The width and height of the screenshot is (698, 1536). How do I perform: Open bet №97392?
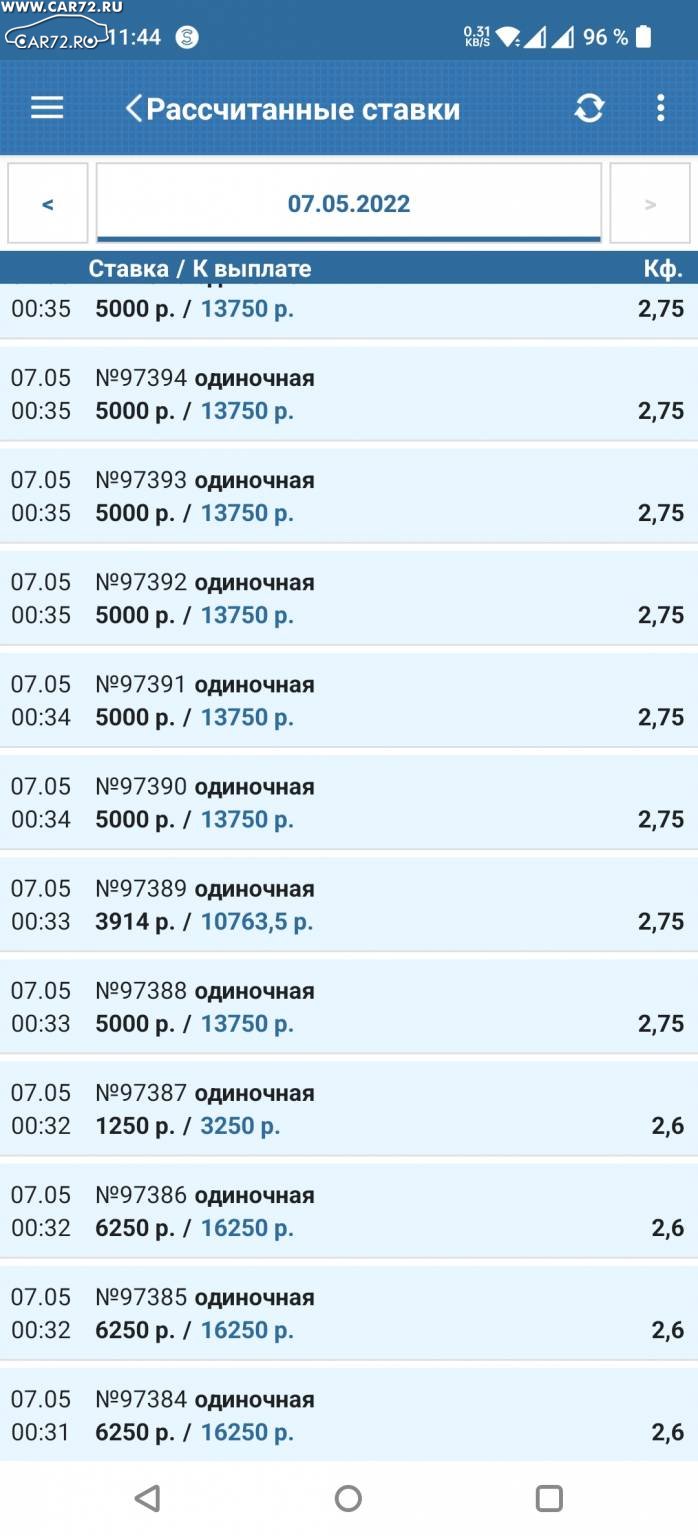tap(349, 598)
